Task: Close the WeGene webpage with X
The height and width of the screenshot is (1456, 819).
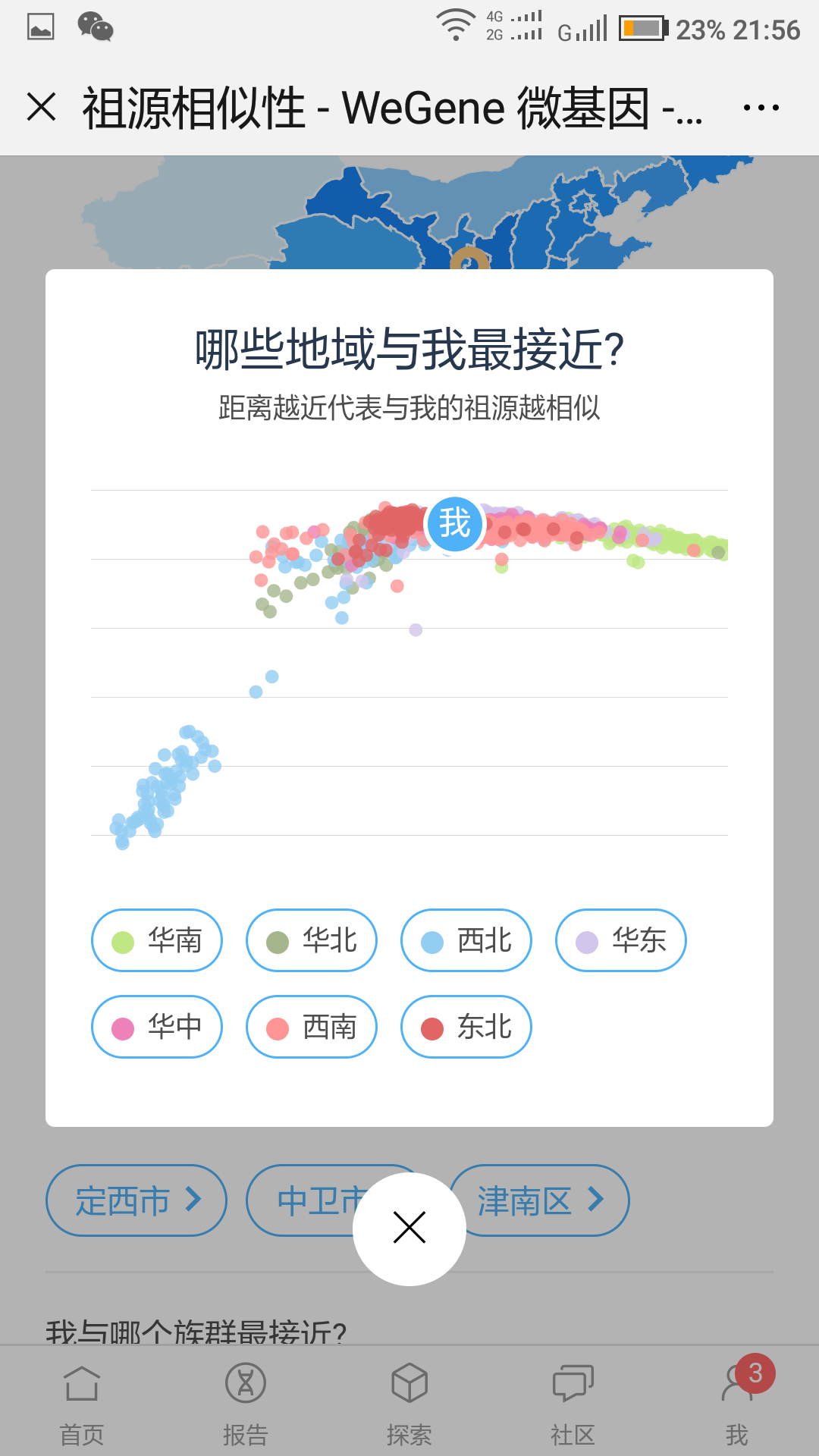Action: [42, 107]
